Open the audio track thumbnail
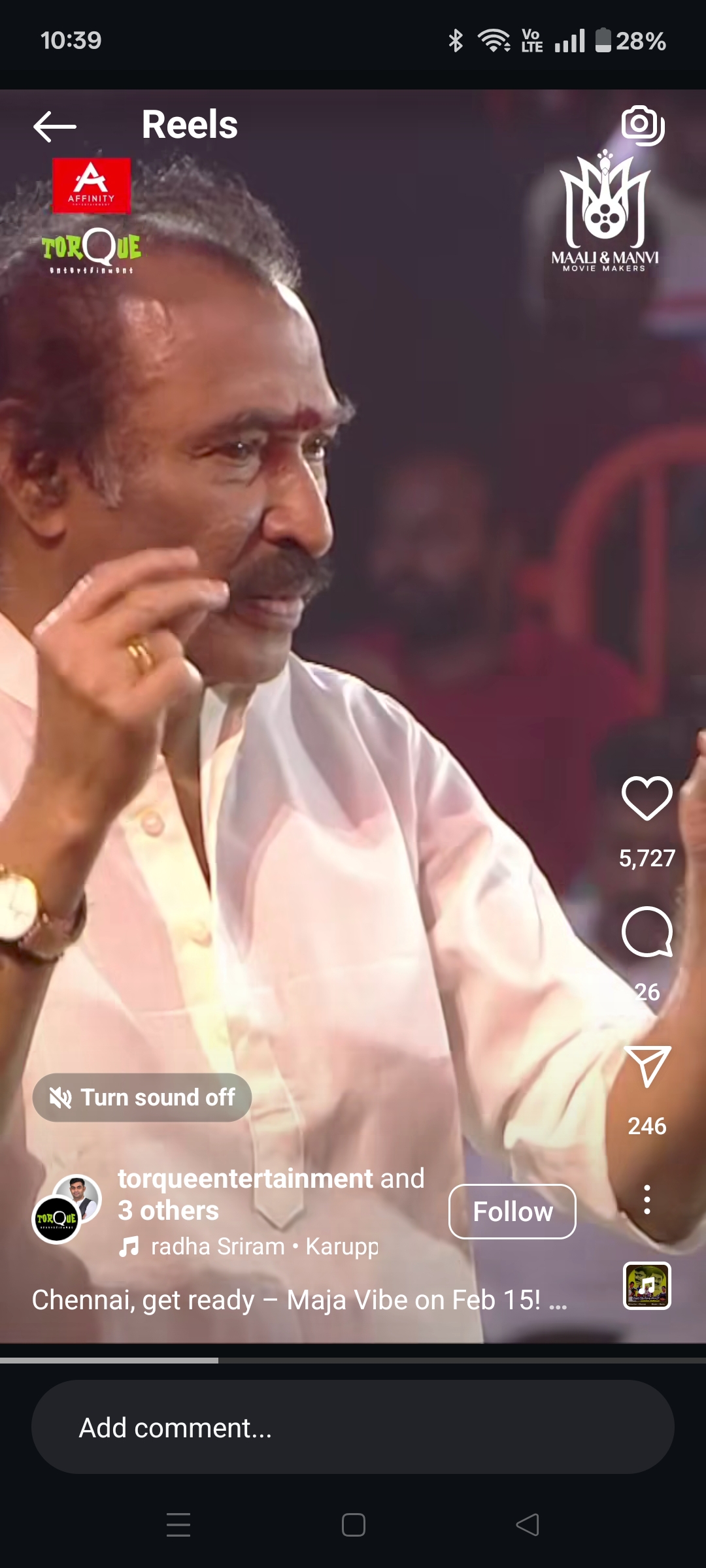Image resolution: width=706 pixels, height=1568 pixels. click(647, 1286)
